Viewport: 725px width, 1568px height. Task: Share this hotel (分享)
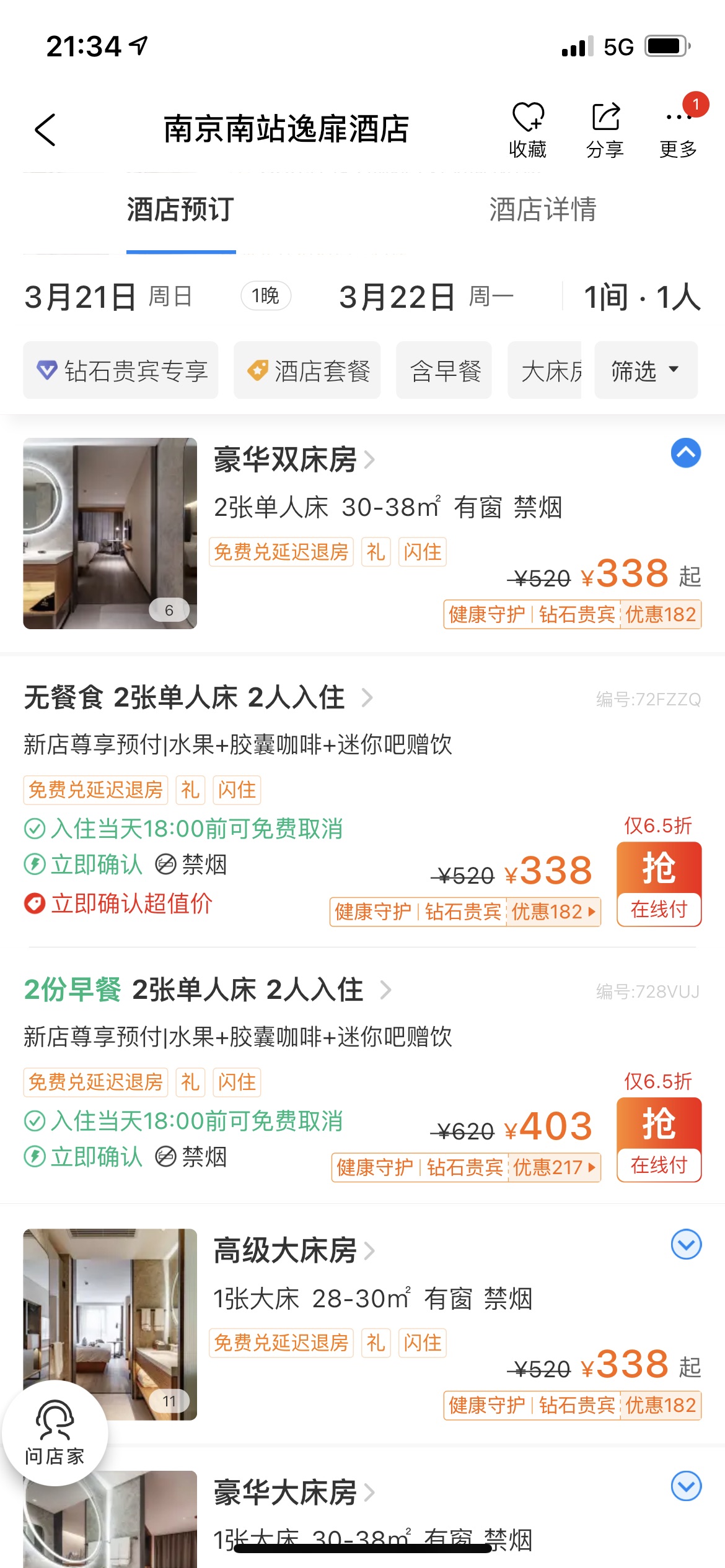(605, 130)
